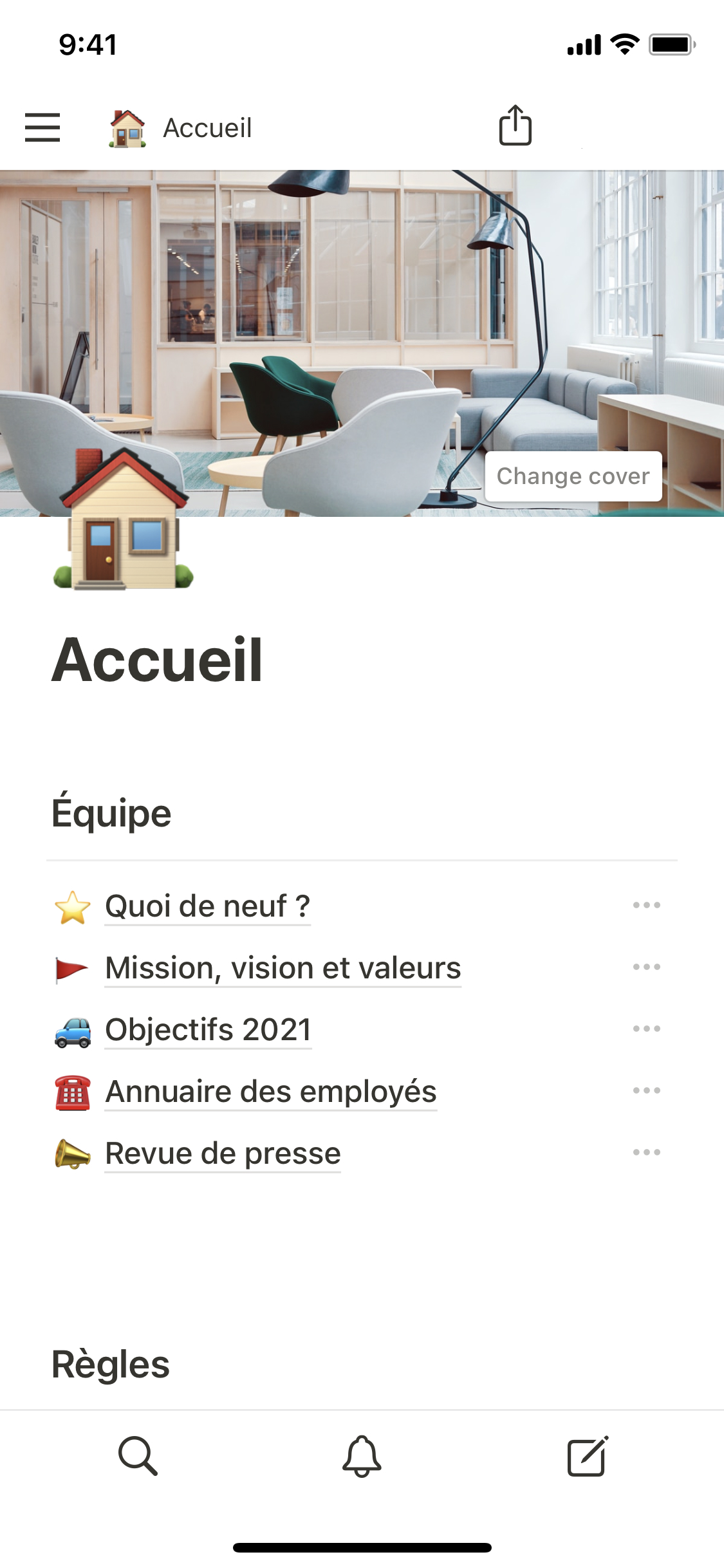Viewport: 724px width, 1568px height.
Task: Open the sidebar hamburger menu
Action: coord(42,127)
